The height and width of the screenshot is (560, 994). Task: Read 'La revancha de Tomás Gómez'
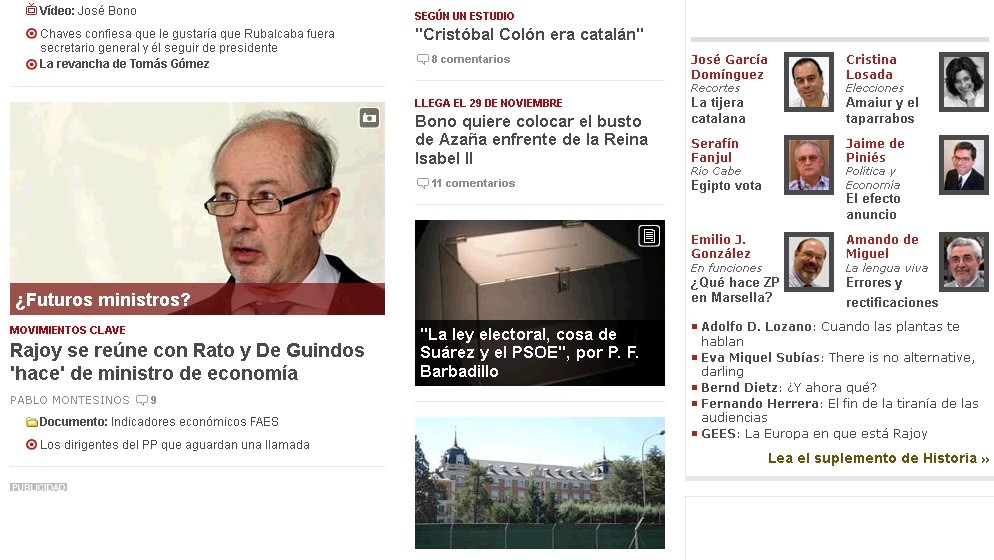[124, 64]
